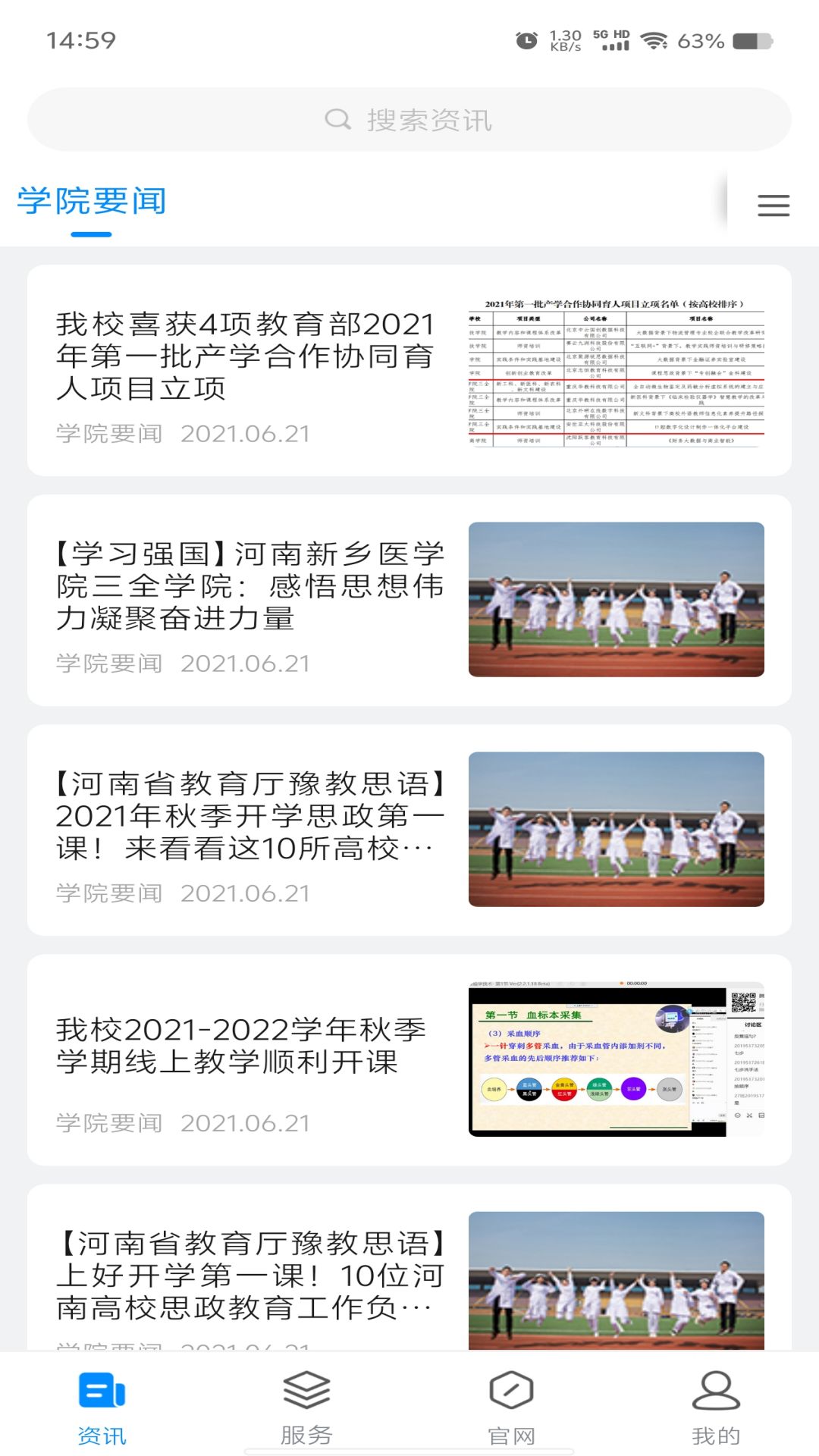Image resolution: width=819 pixels, height=1456 pixels.
Task: Open article 2021年秋季开学思政第一课
Action: pos(409,830)
